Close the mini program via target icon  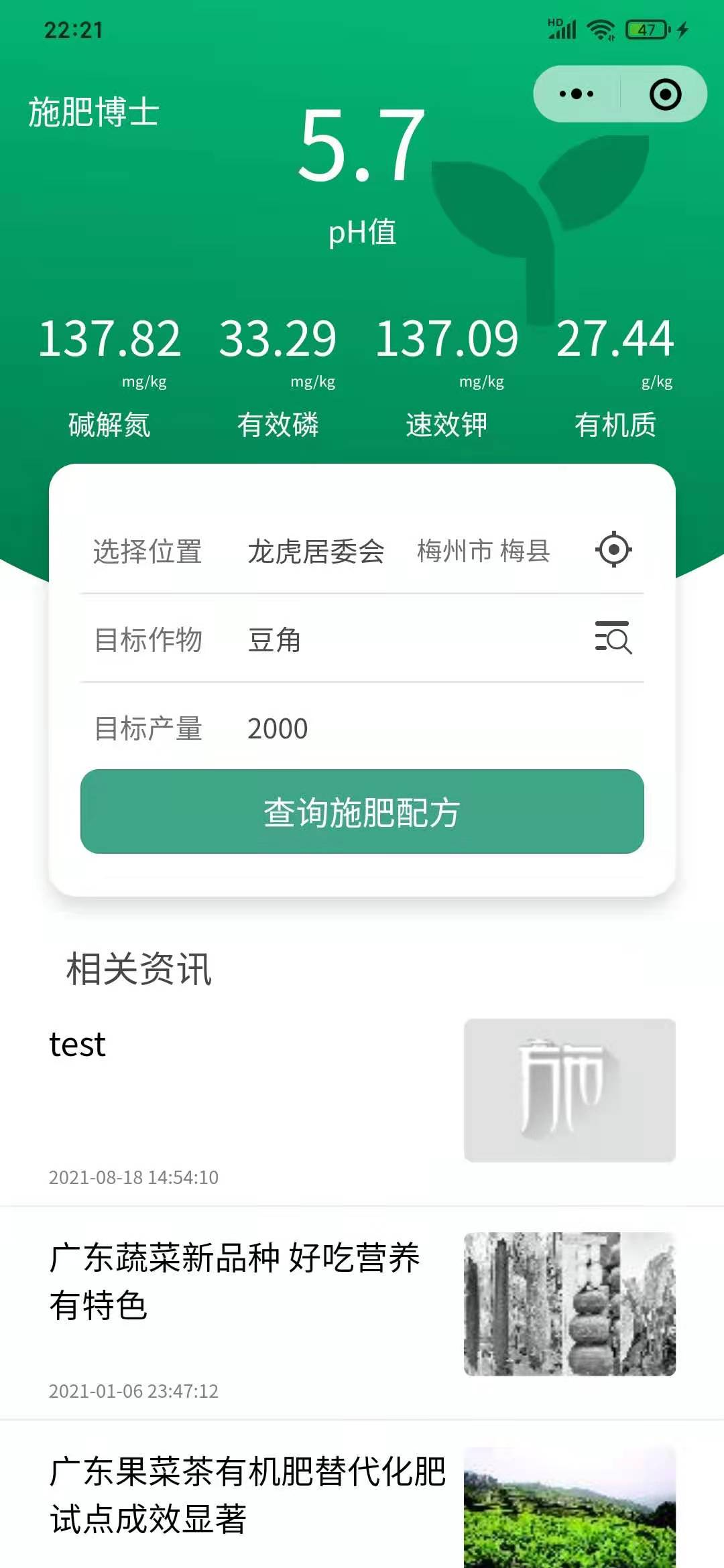(665, 94)
